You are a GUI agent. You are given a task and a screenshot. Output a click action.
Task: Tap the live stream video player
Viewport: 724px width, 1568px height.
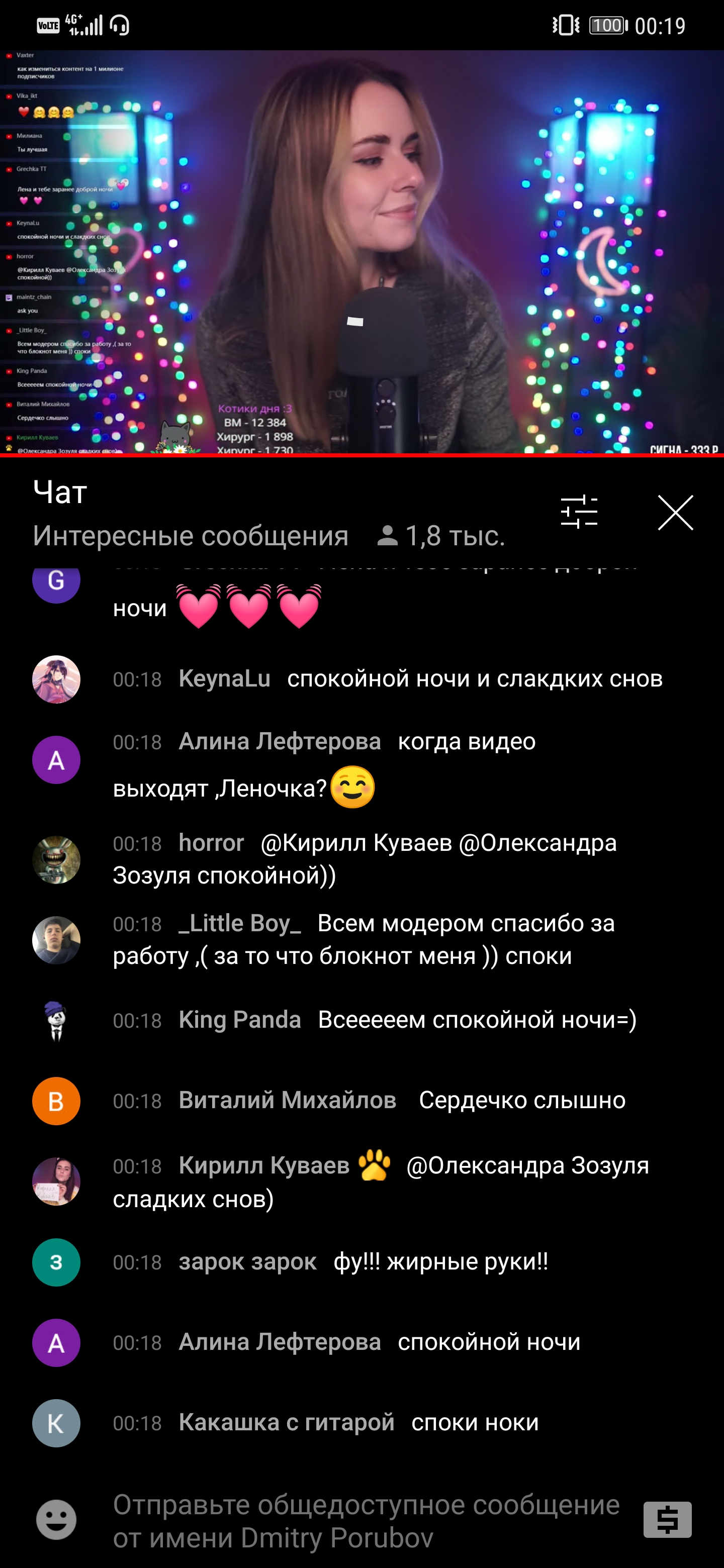click(x=361, y=252)
